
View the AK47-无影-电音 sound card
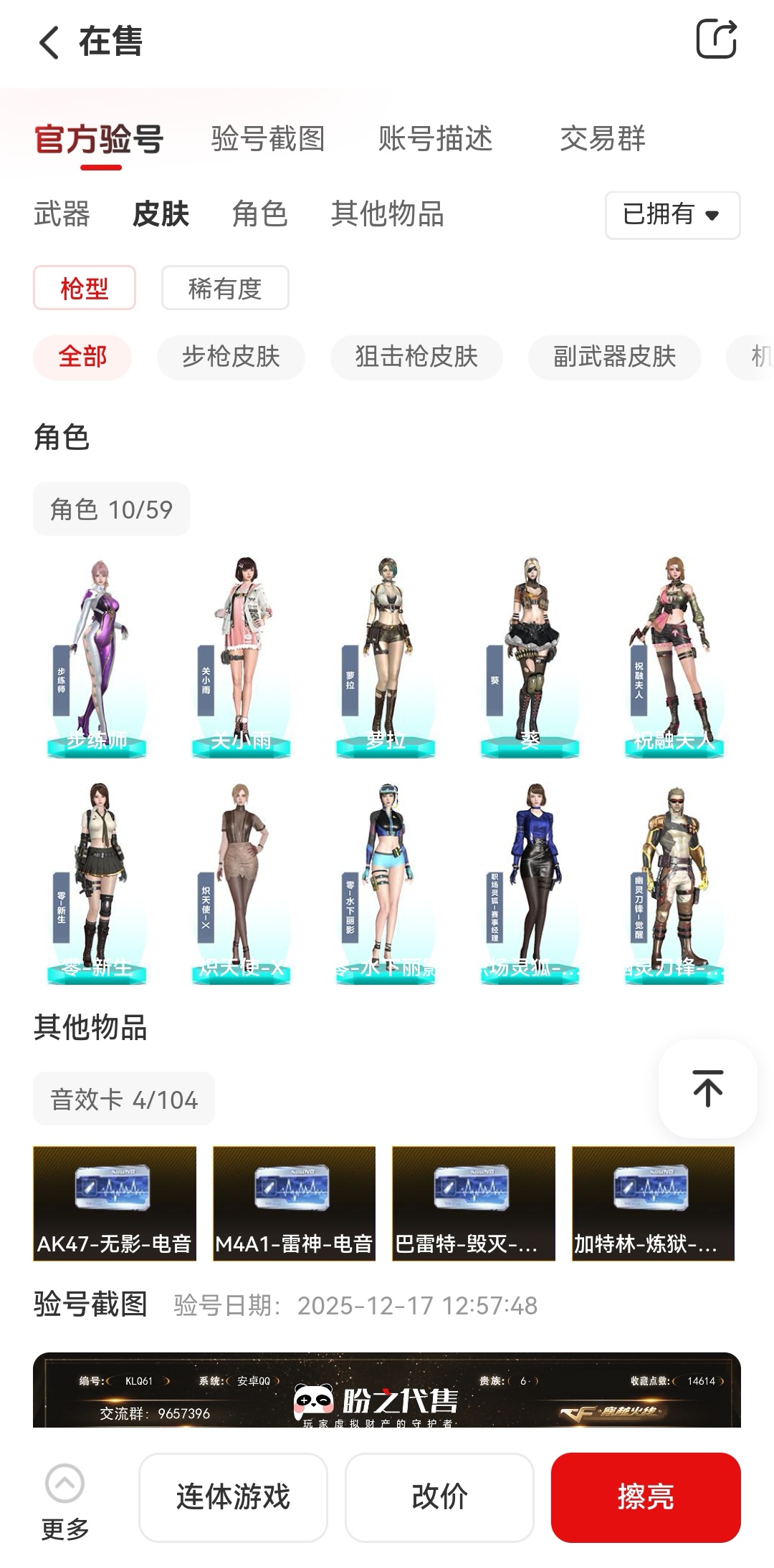[x=115, y=1203]
